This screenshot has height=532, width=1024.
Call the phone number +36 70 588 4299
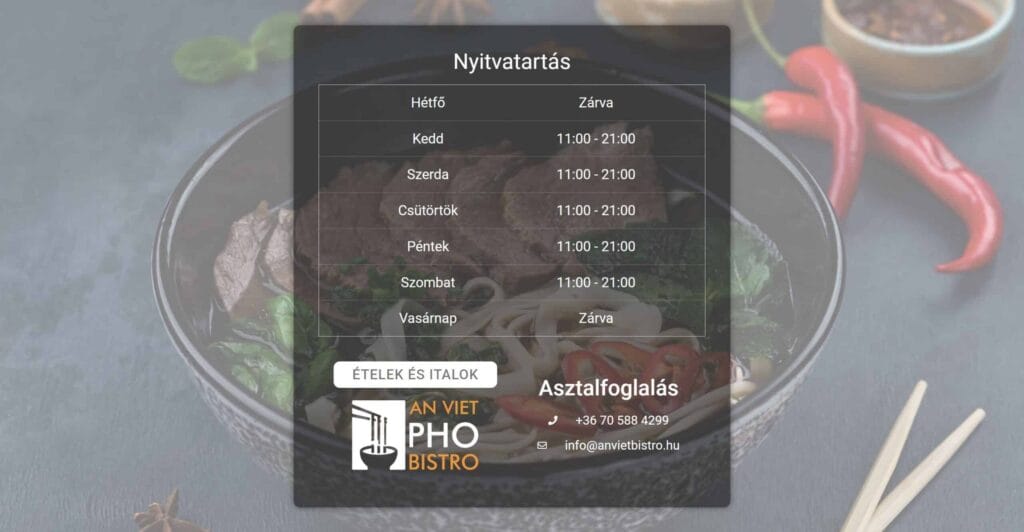tap(621, 420)
